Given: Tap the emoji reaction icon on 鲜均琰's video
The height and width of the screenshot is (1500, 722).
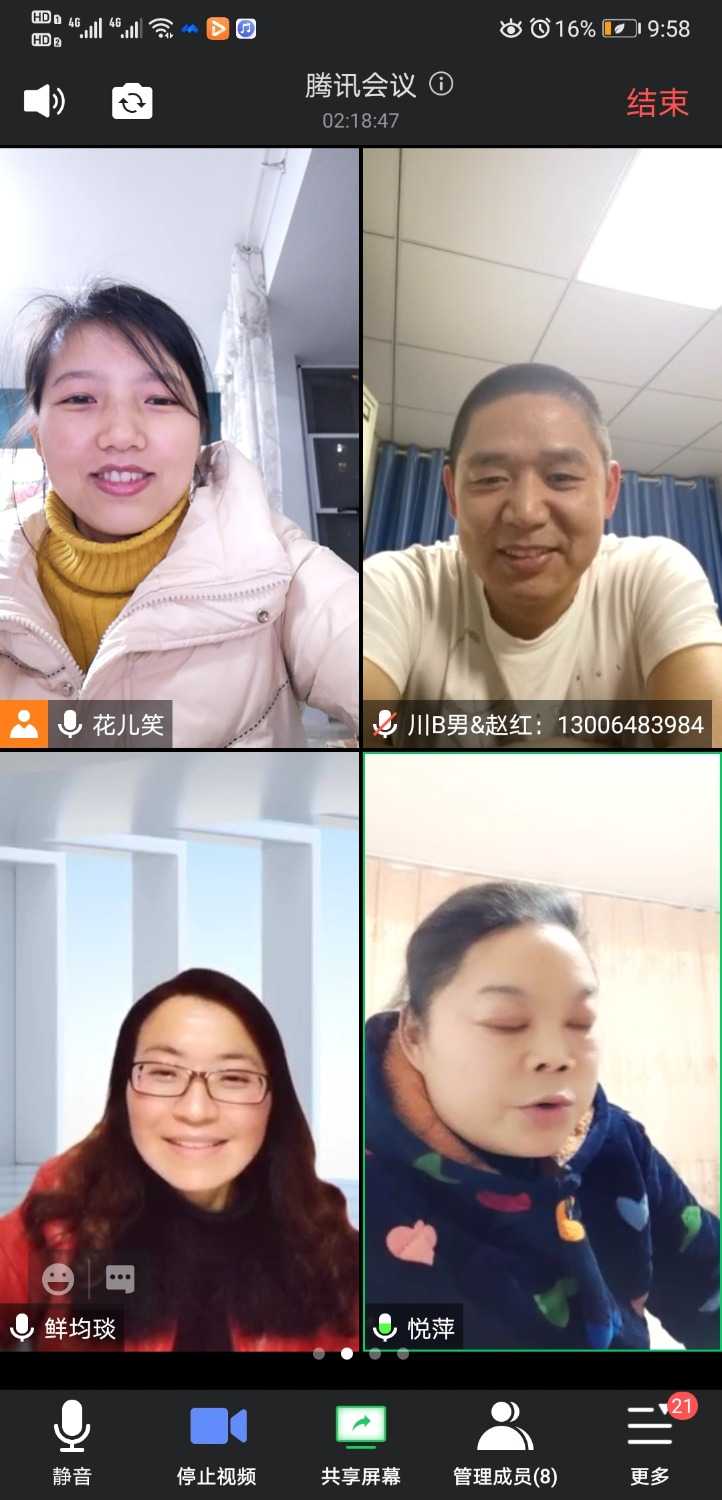Looking at the screenshot, I should pos(57,1279).
